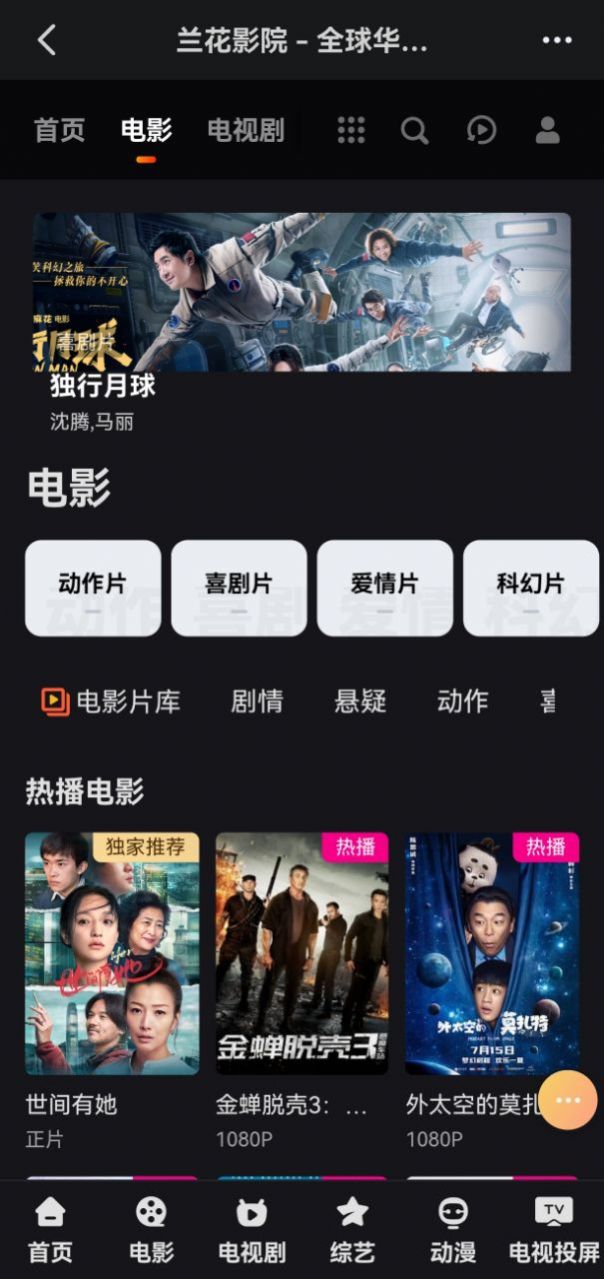Go back using the top-left arrow

pos(46,40)
